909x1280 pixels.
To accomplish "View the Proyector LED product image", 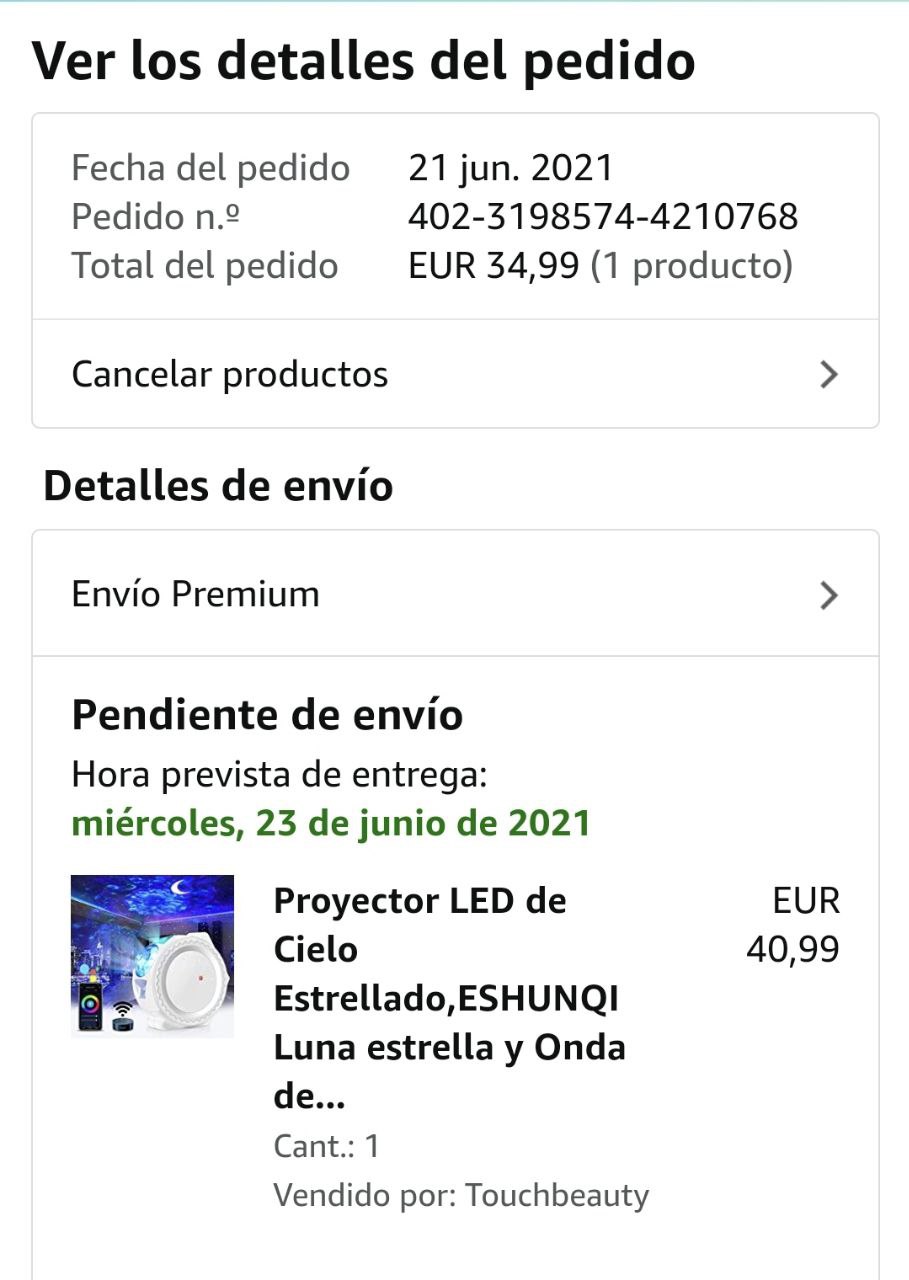I will point(152,956).
